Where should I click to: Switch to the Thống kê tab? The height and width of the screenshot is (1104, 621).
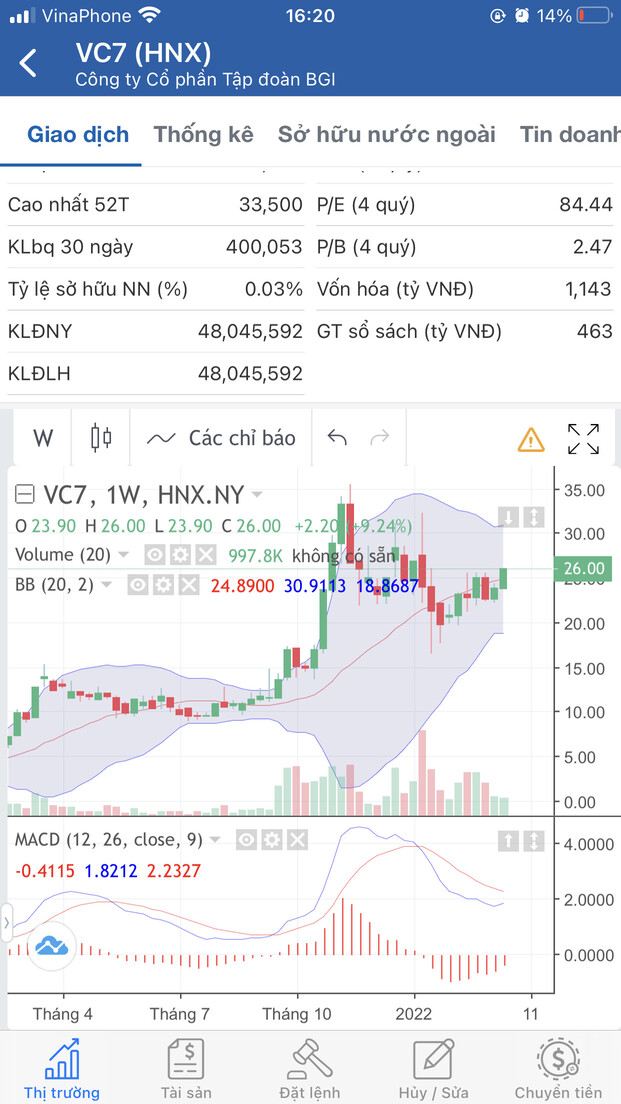click(203, 134)
